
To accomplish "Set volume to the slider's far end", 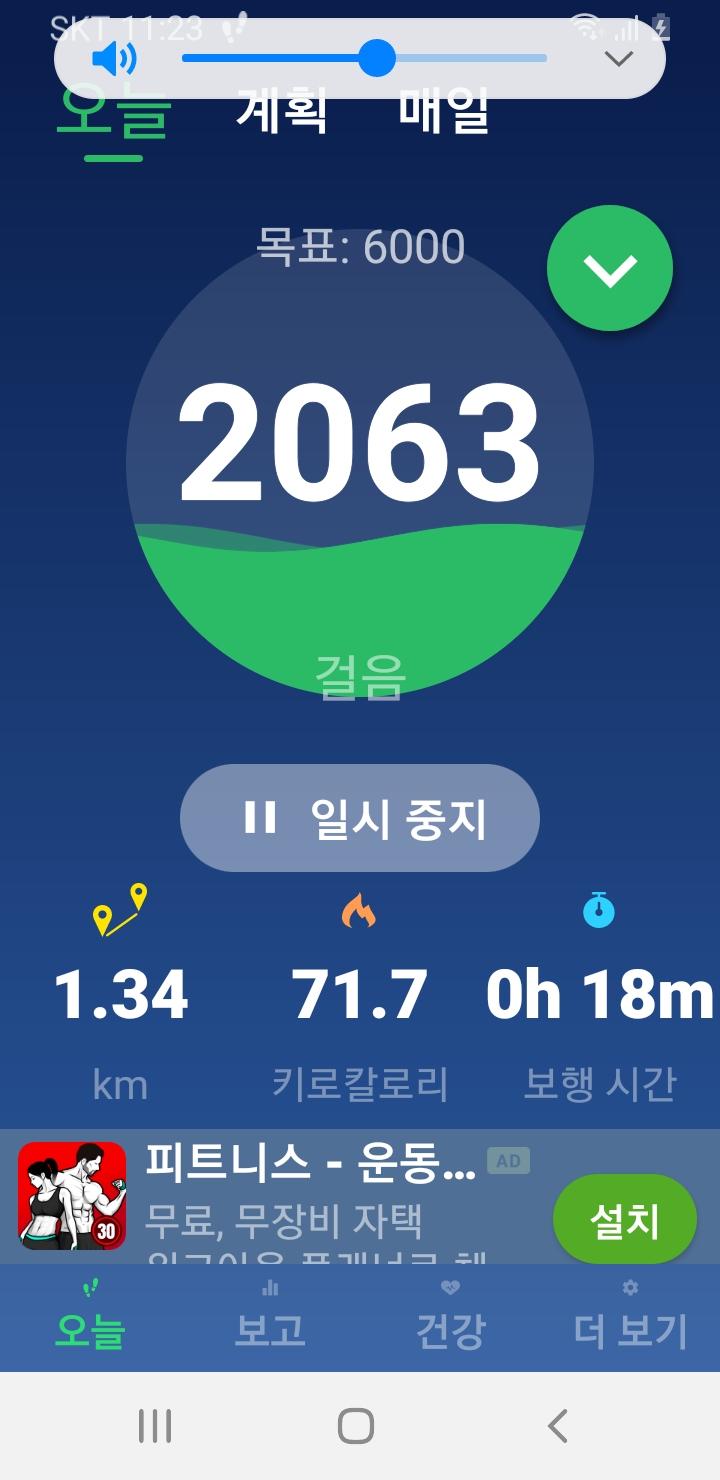I will [545, 58].
